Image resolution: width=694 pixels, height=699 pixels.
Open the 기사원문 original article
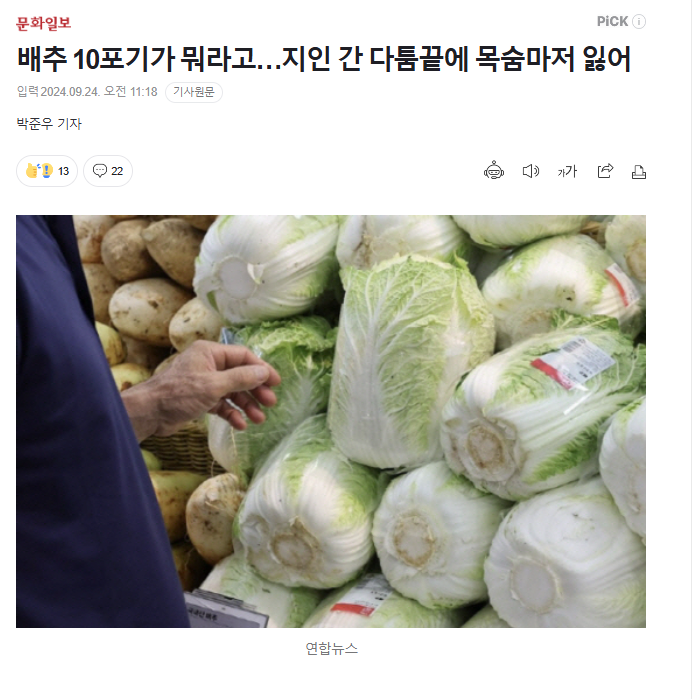(194, 92)
